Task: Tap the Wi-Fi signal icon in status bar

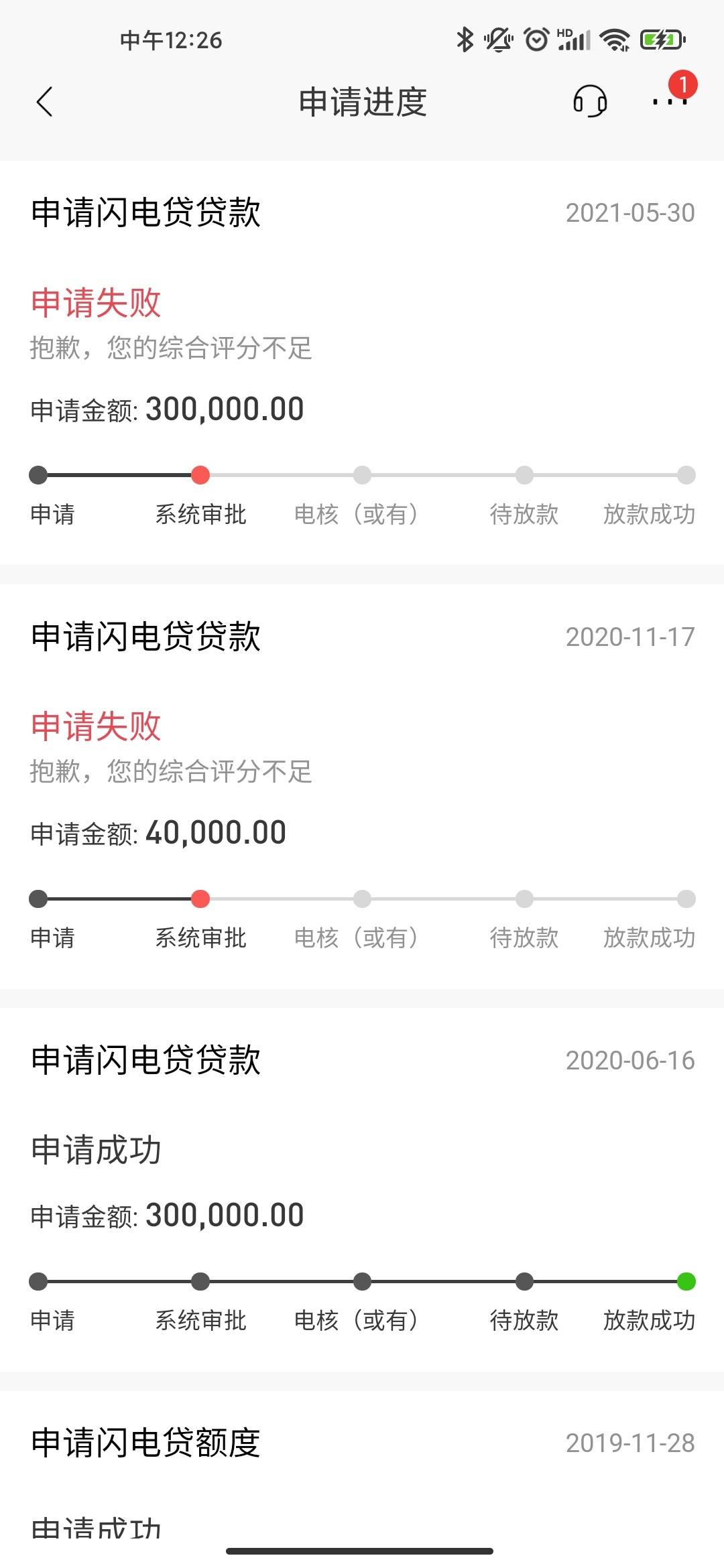Action: [614, 40]
